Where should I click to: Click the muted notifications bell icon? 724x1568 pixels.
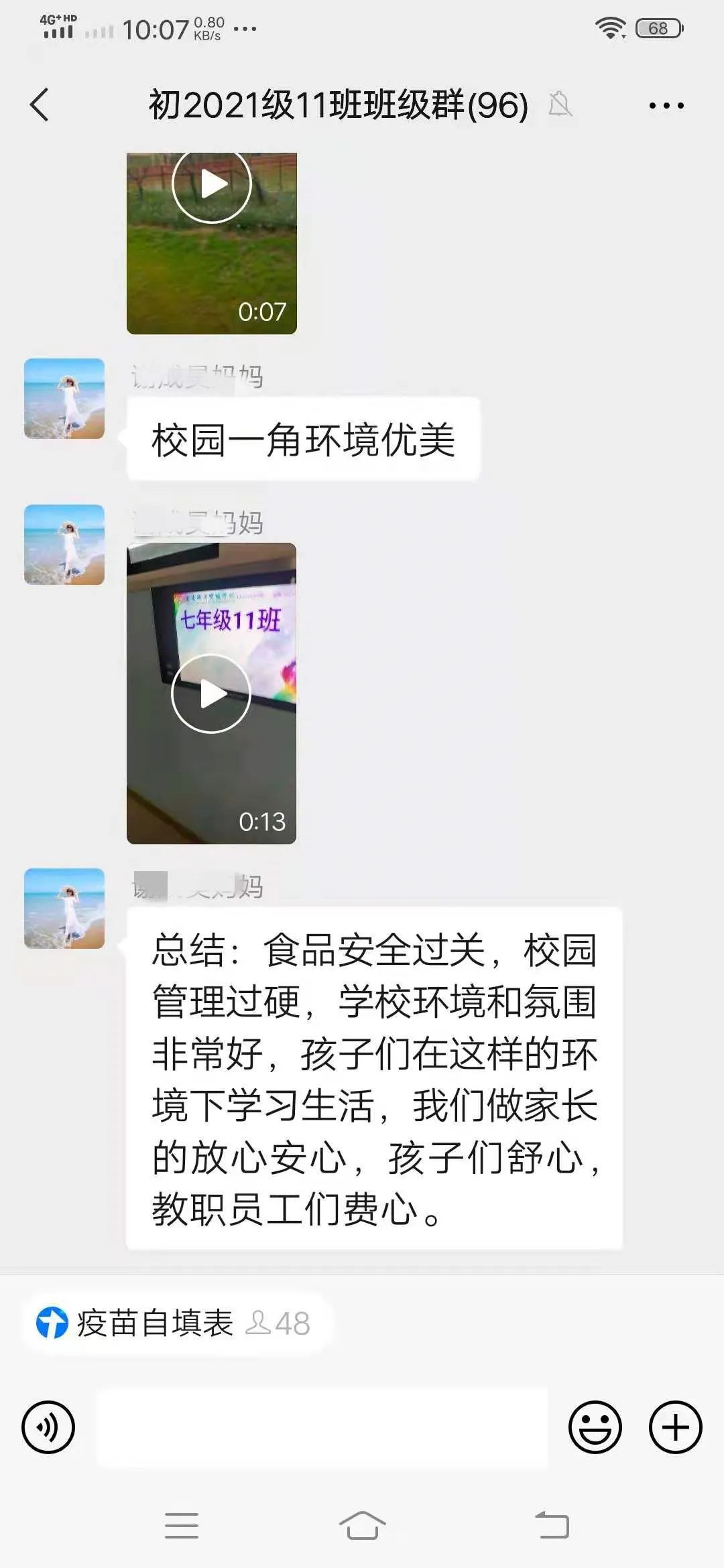[x=563, y=106]
